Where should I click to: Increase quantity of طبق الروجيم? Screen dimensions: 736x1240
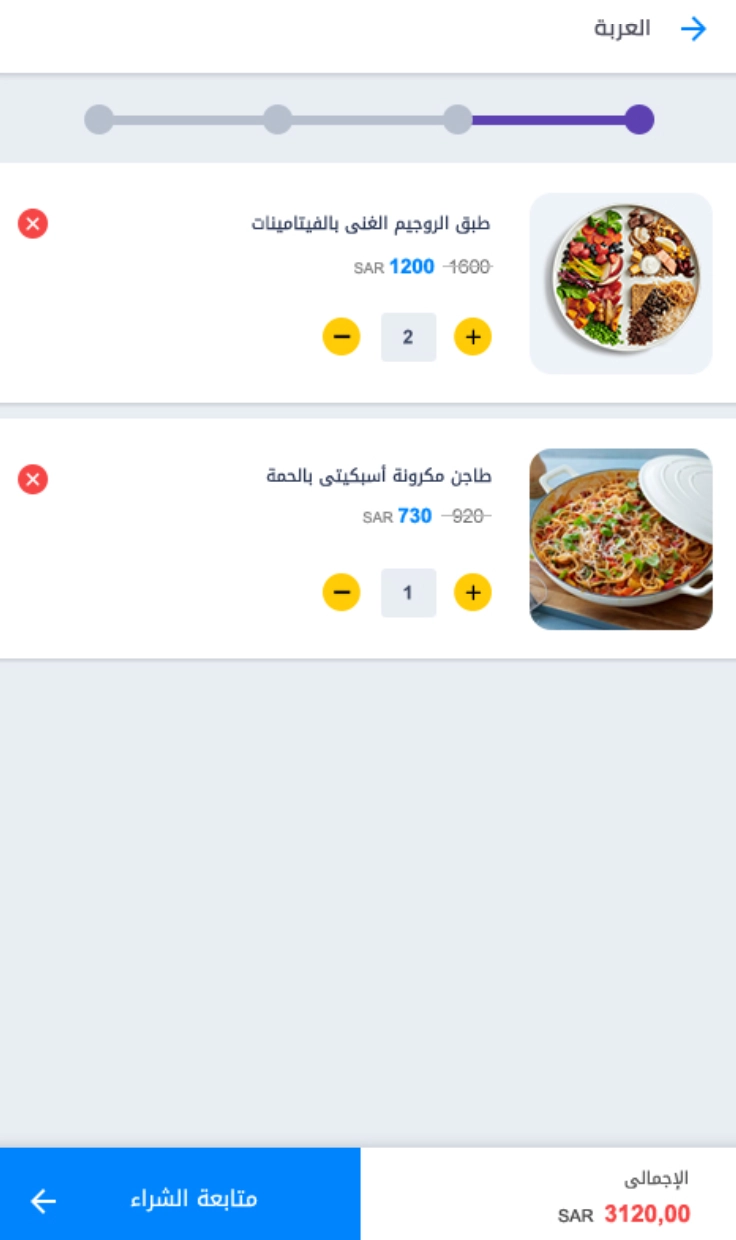(473, 337)
